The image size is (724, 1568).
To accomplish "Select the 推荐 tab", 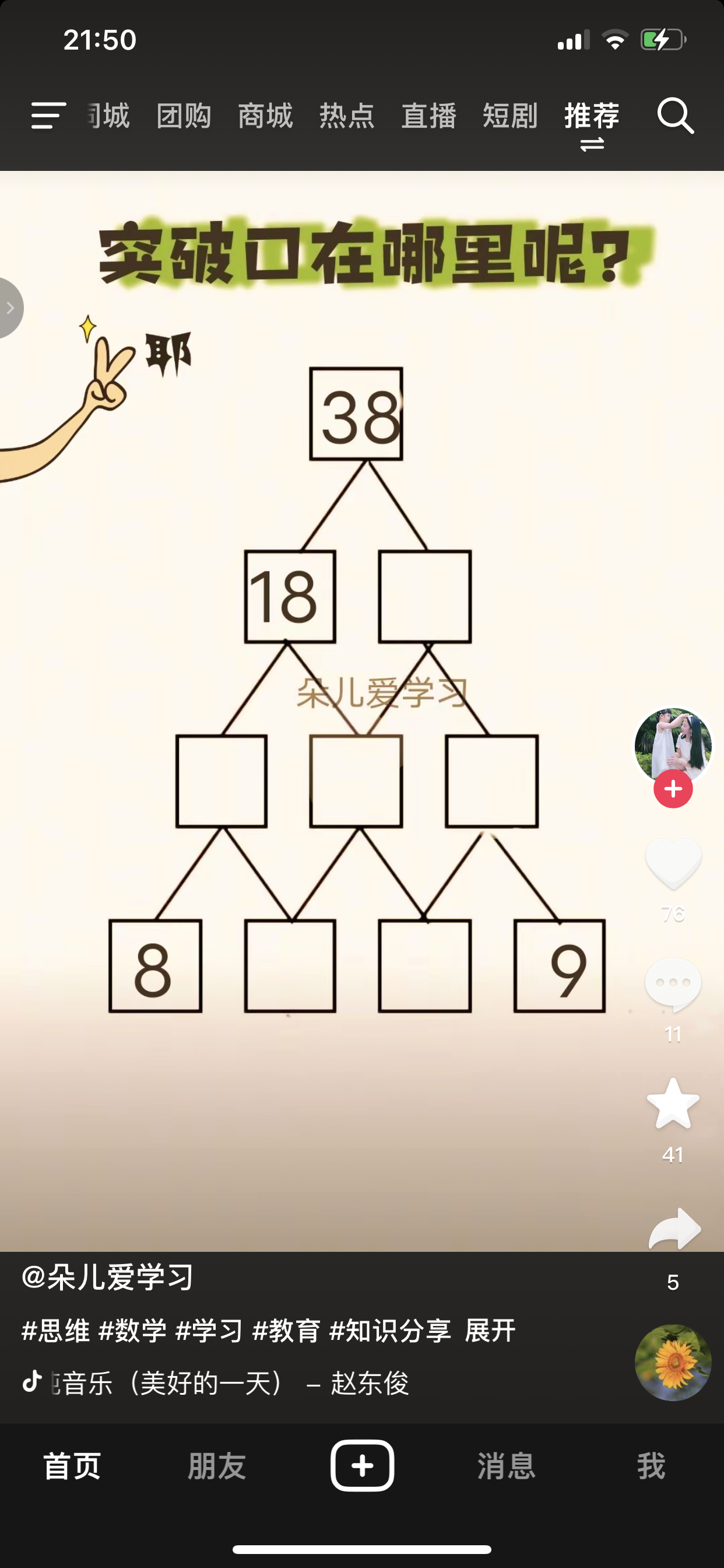I will [x=591, y=116].
